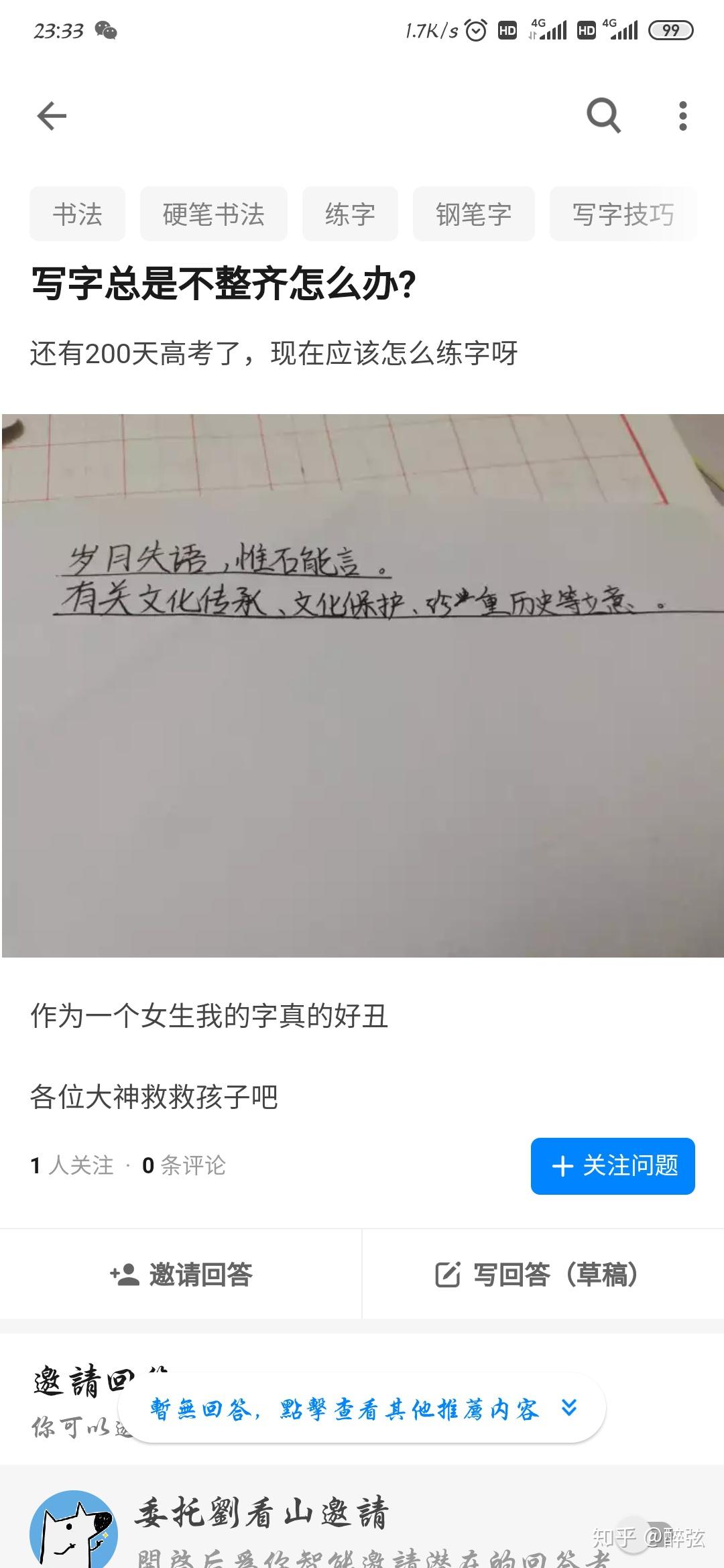The width and height of the screenshot is (724, 1568).
Task: Select the 书法 topic chip
Action: 77,214
